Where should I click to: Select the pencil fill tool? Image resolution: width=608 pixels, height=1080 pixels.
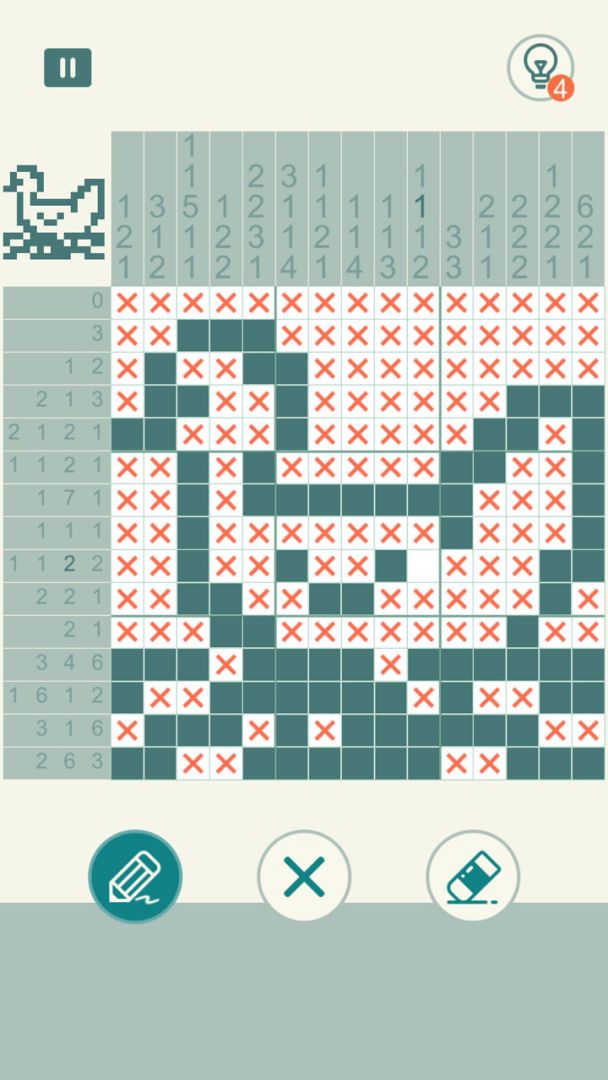coord(135,876)
